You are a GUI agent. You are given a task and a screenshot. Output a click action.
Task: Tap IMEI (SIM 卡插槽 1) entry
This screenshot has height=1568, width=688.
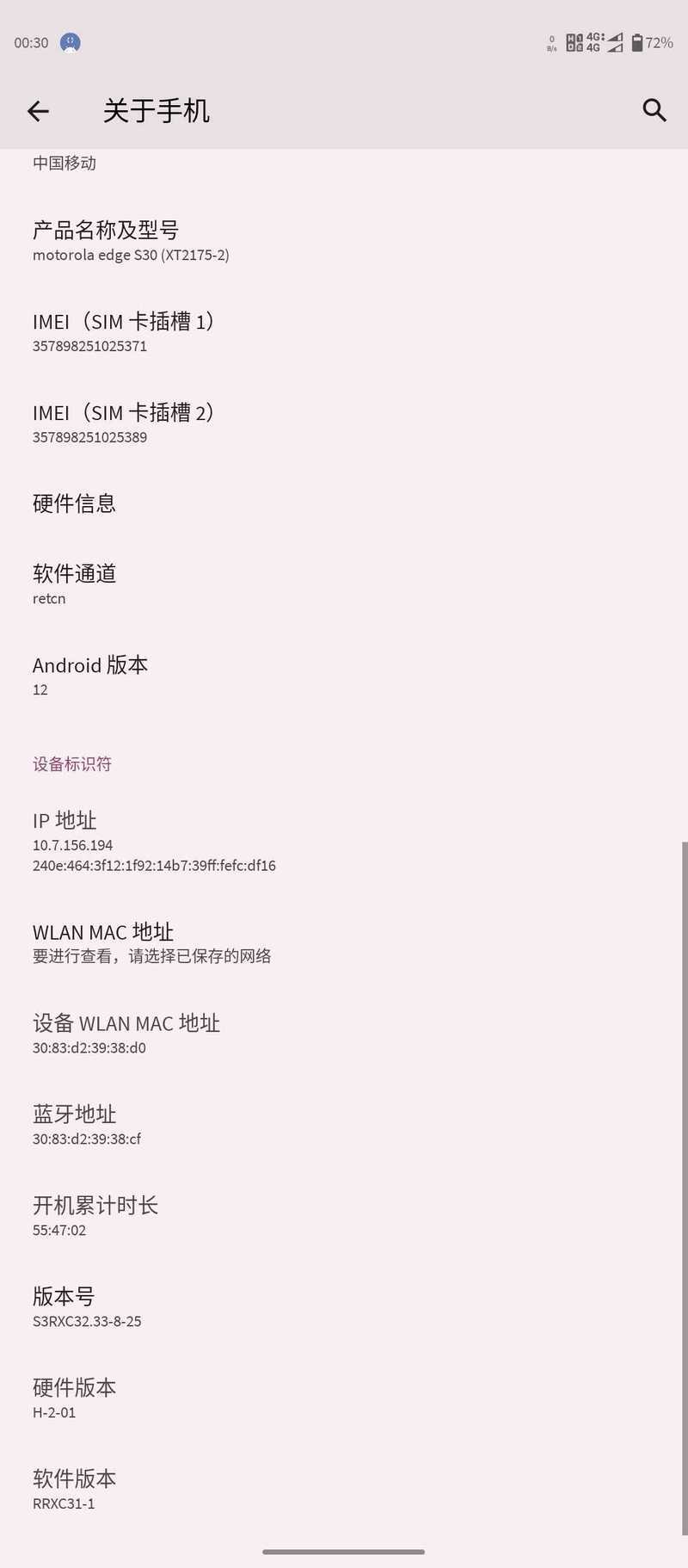344,332
